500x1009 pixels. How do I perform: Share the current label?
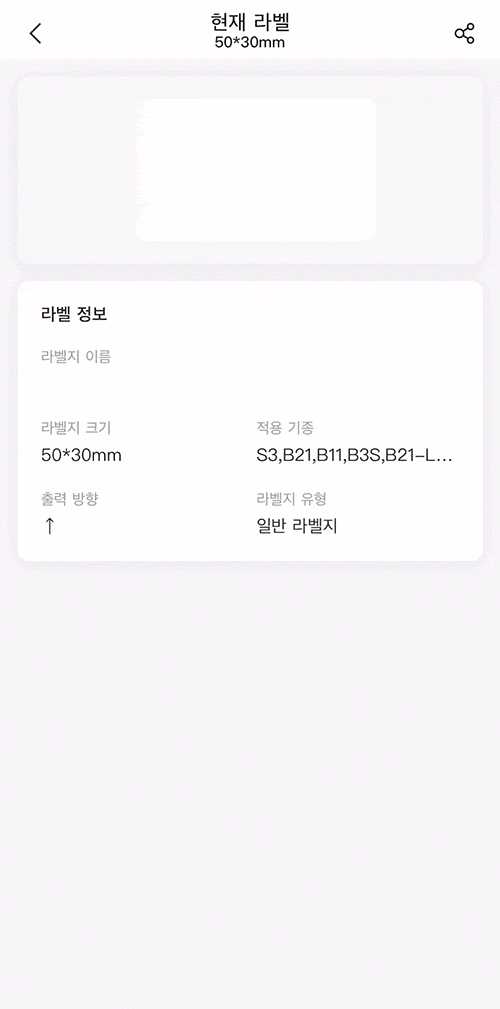pos(464,33)
